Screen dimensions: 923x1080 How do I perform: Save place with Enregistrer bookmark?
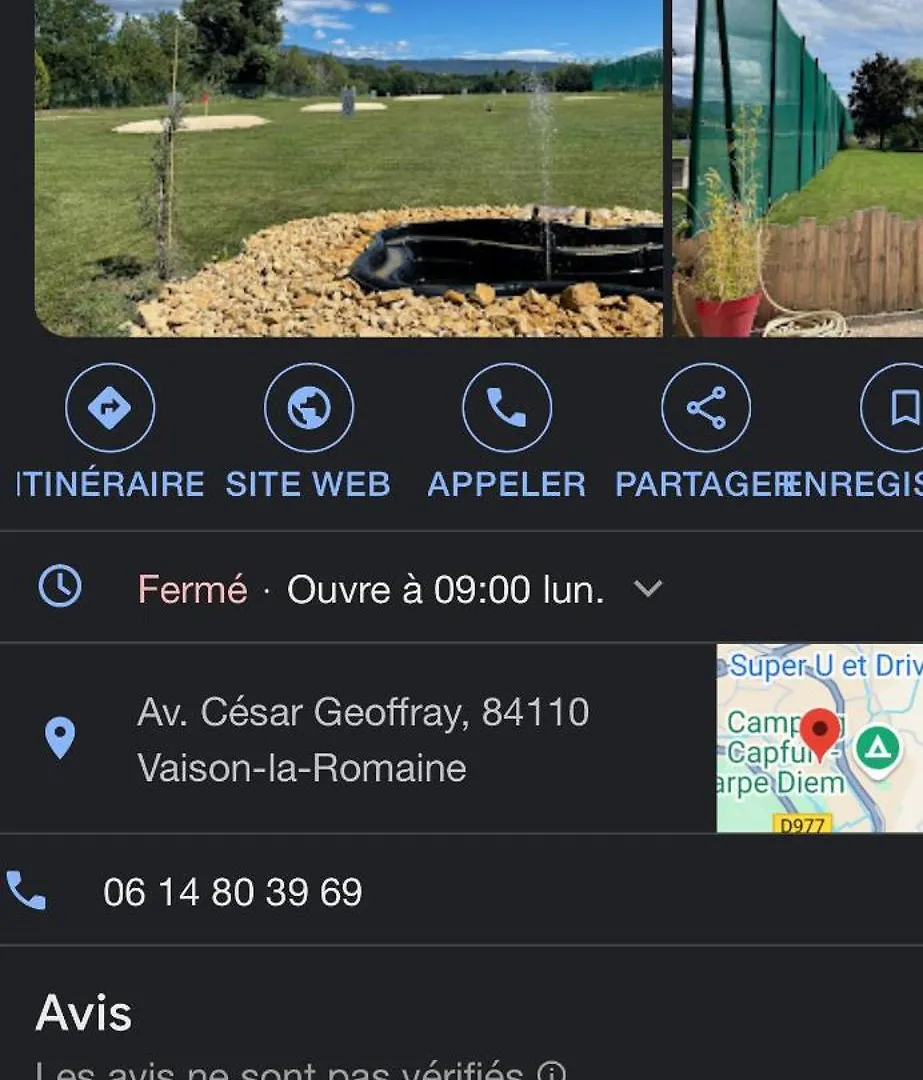coord(897,409)
